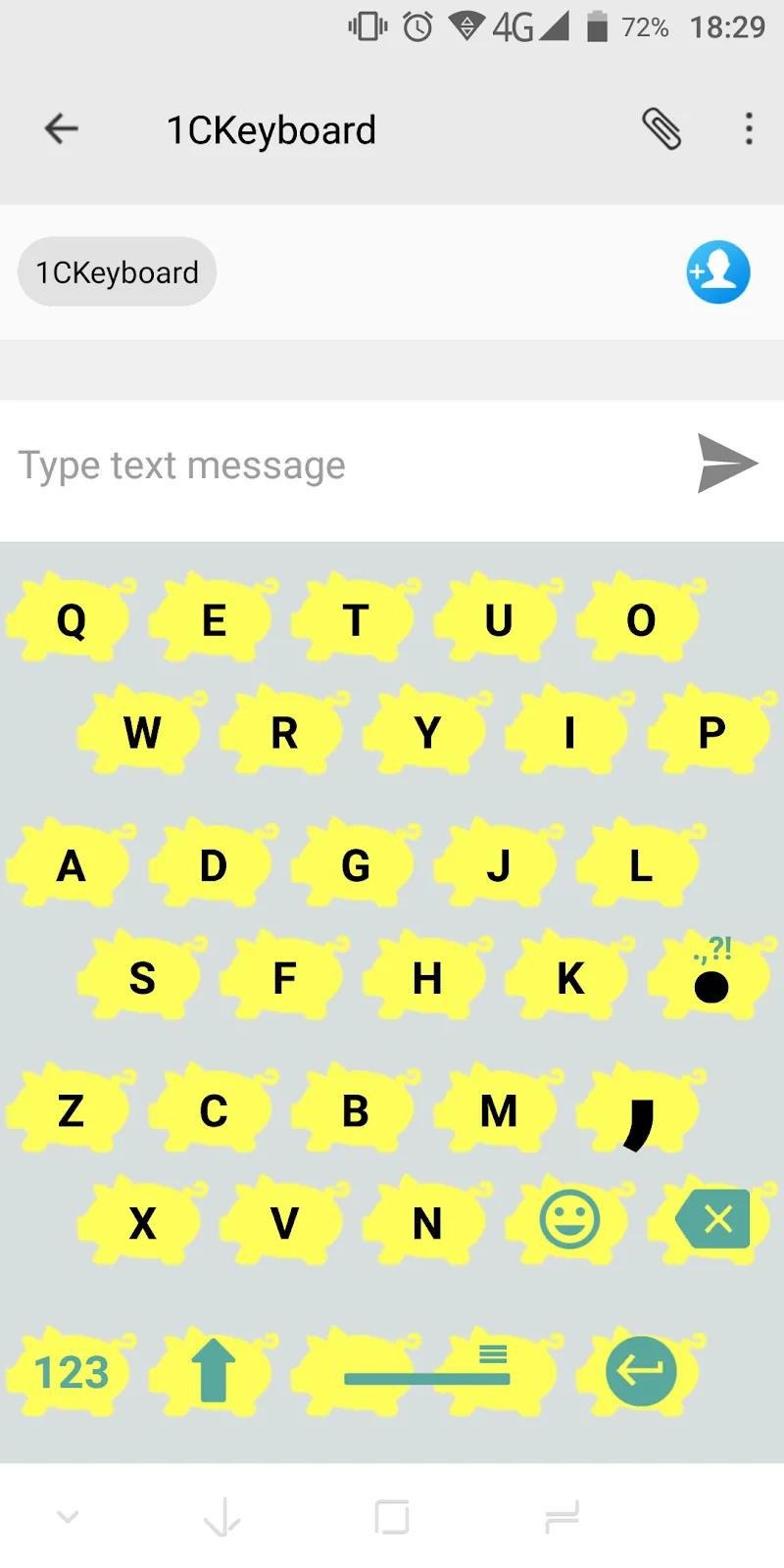Tap the send message arrow

725,464
